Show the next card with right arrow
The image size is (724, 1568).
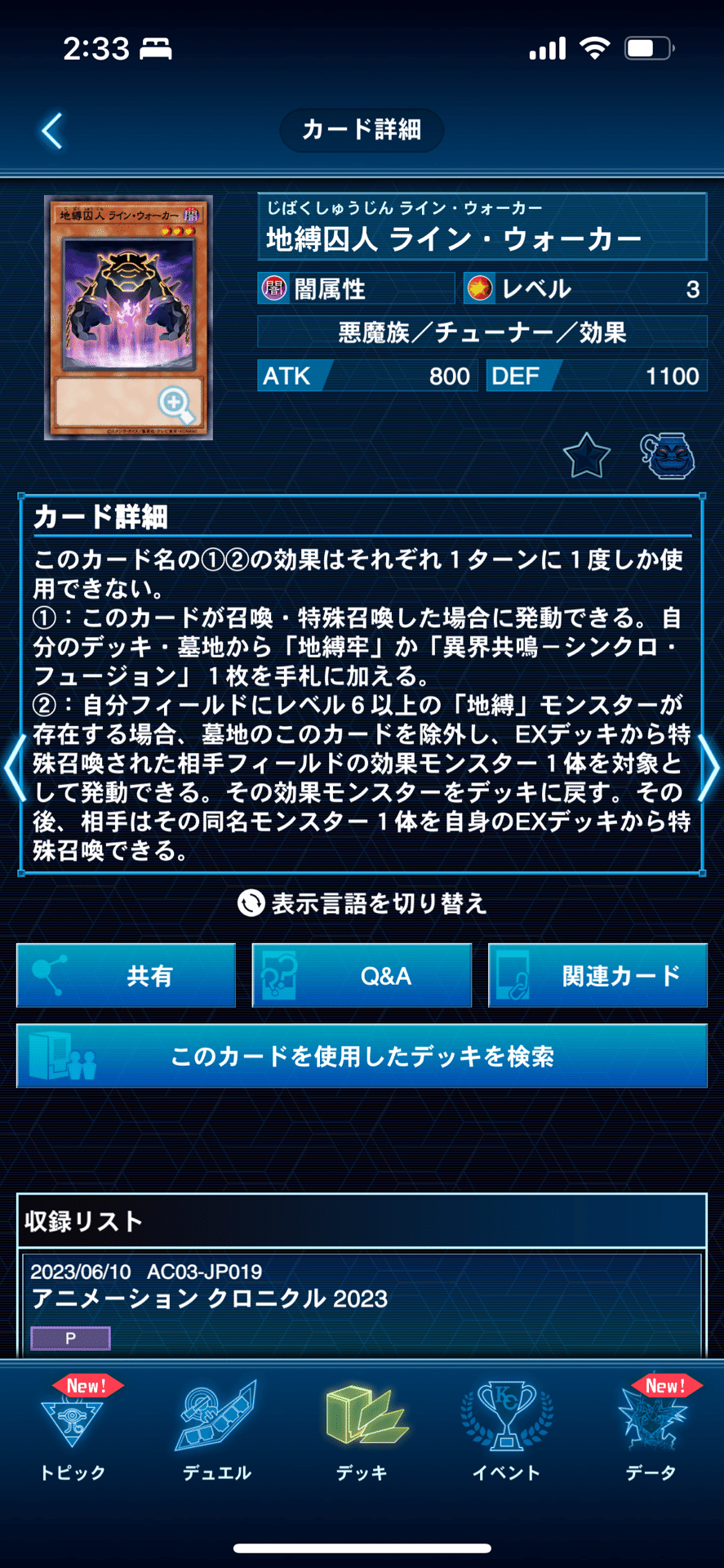coord(709,768)
